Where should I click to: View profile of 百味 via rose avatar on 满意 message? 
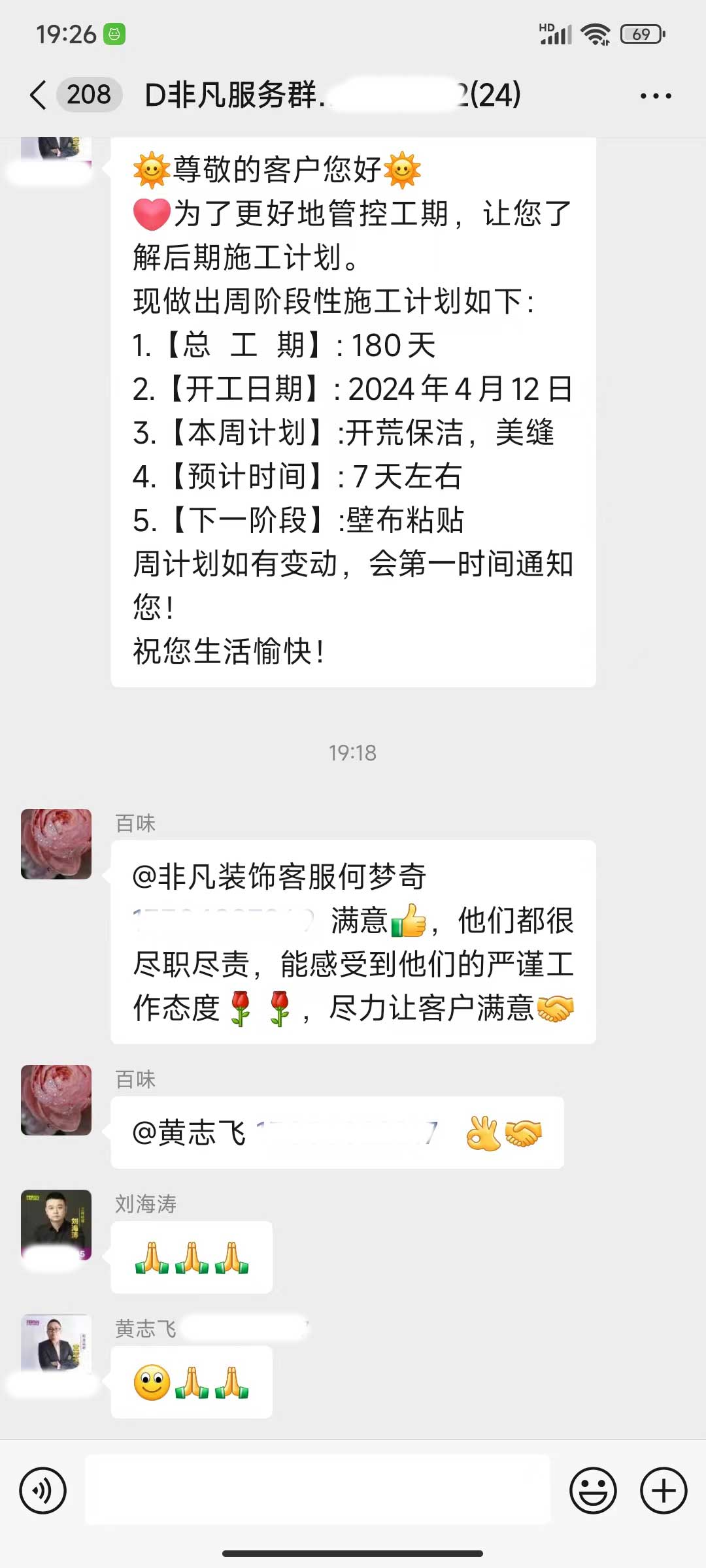pyautogui.click(x=56, y=844)
